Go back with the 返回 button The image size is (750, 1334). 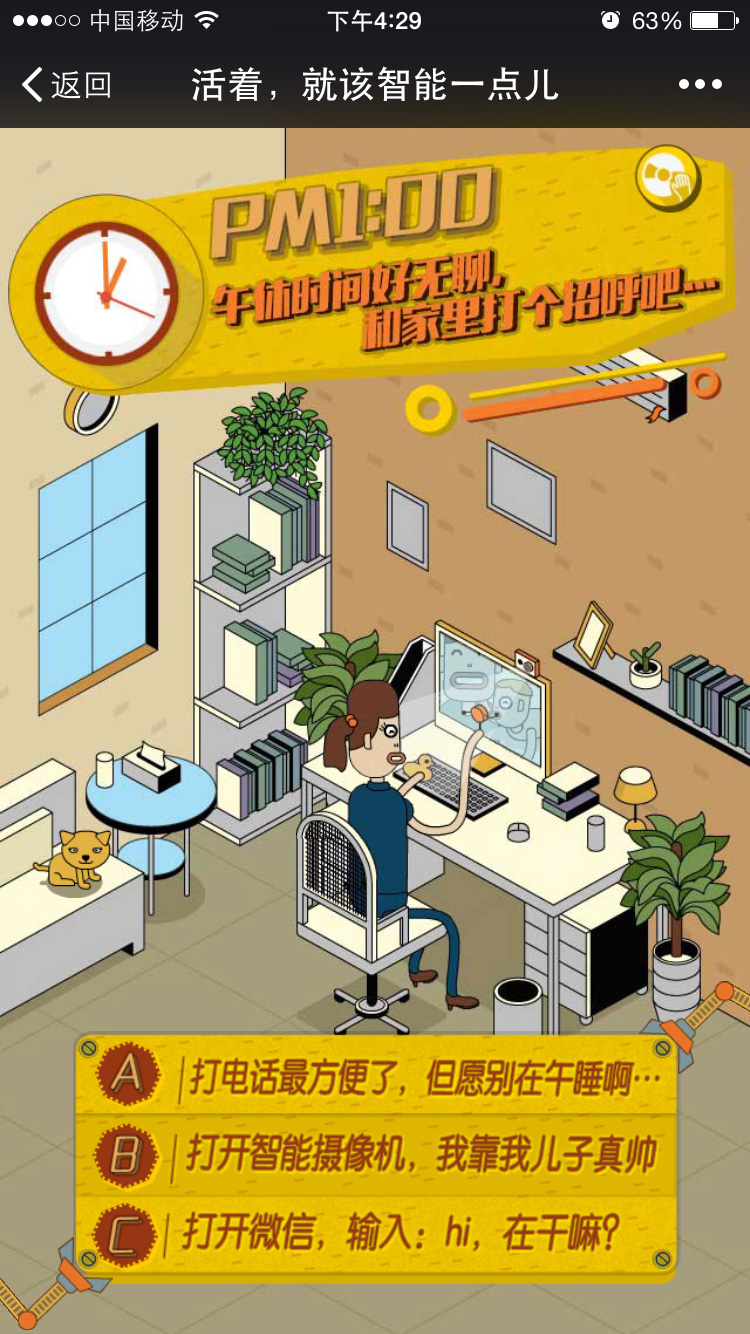[66, 85]
